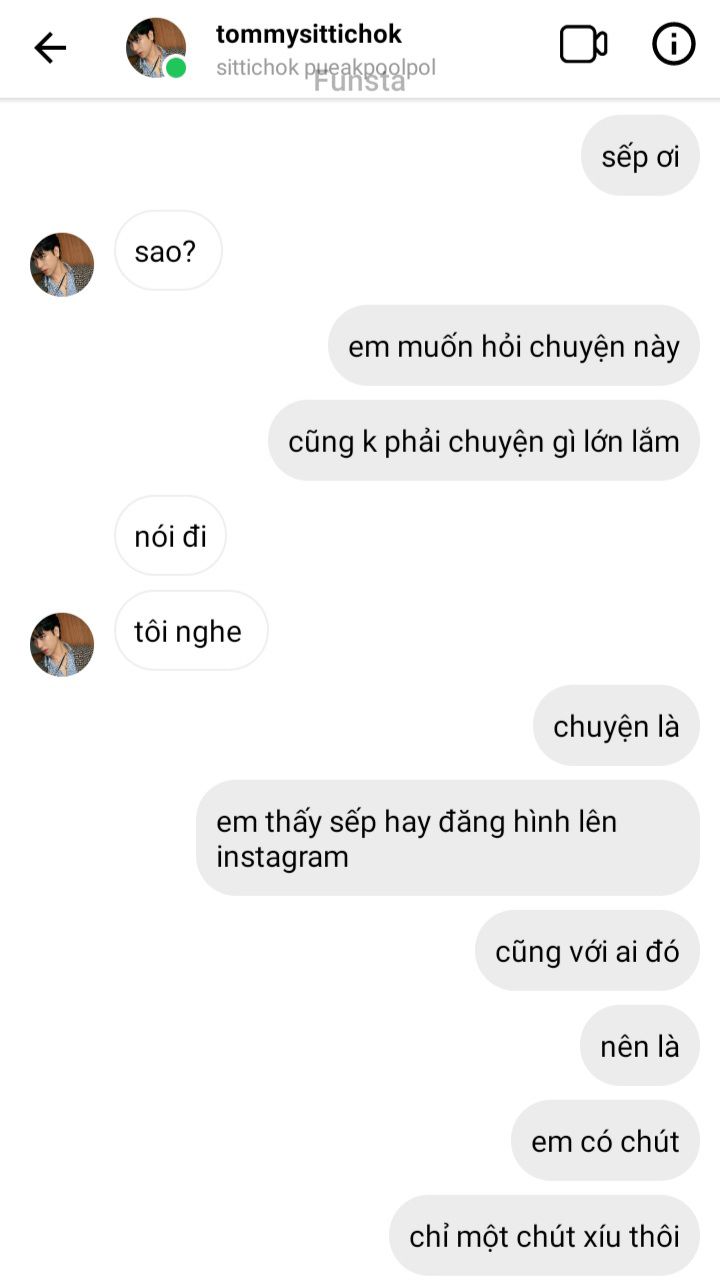Open conversation info details
Image resolution: width=720 pixels, height=1280 pixels.
[673, 45]
